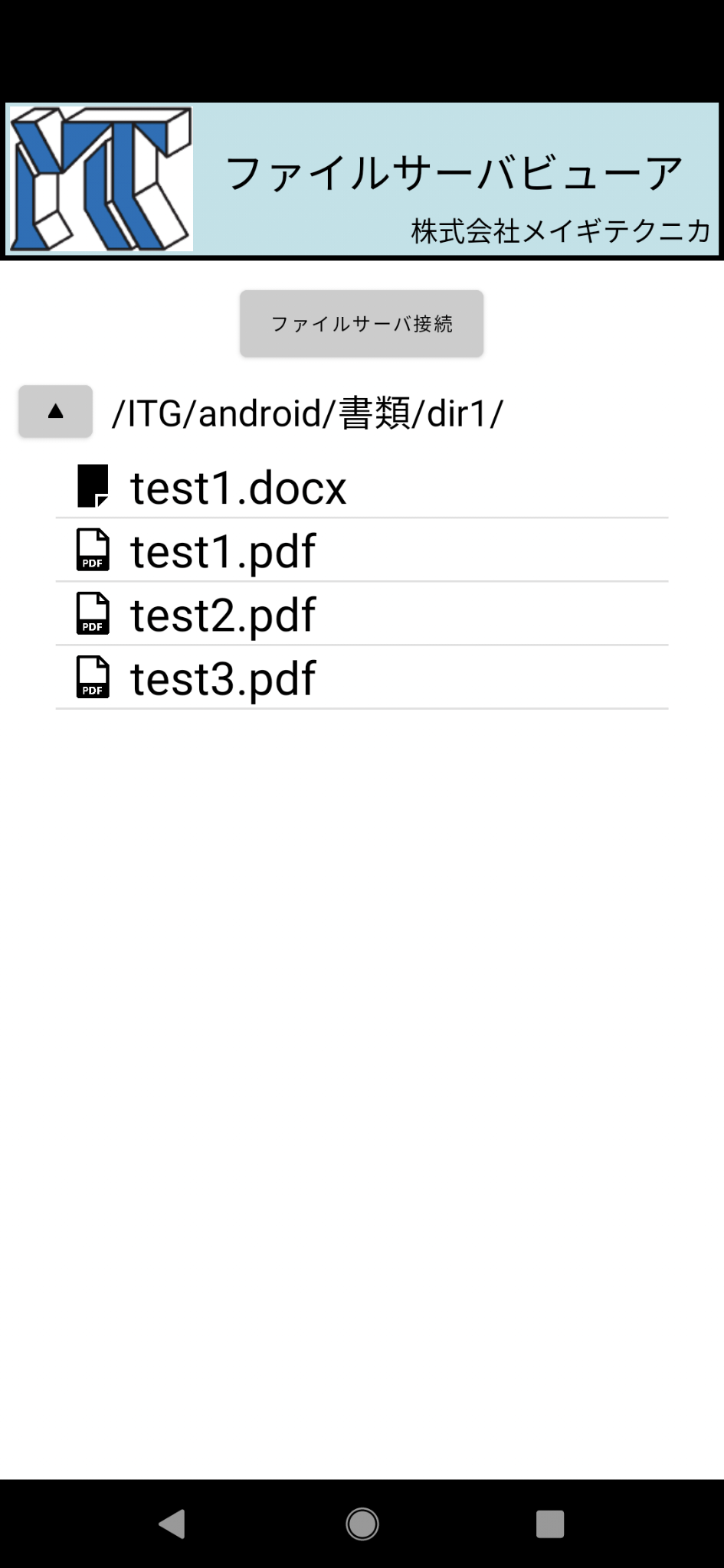The image size is (724, 1568).
Task: Go up one directory with the triangle button
Action: (55, 412)
